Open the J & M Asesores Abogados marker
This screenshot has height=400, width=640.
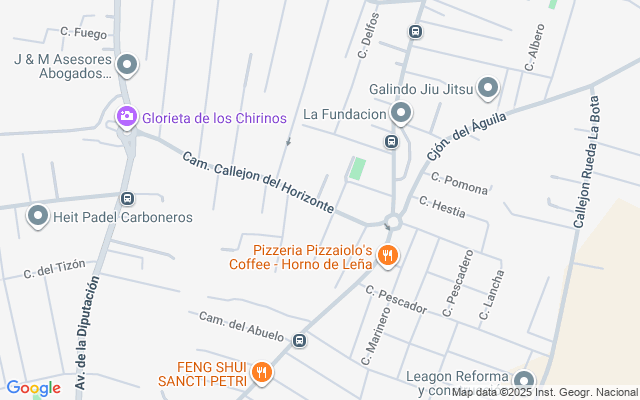click(127, 66)
